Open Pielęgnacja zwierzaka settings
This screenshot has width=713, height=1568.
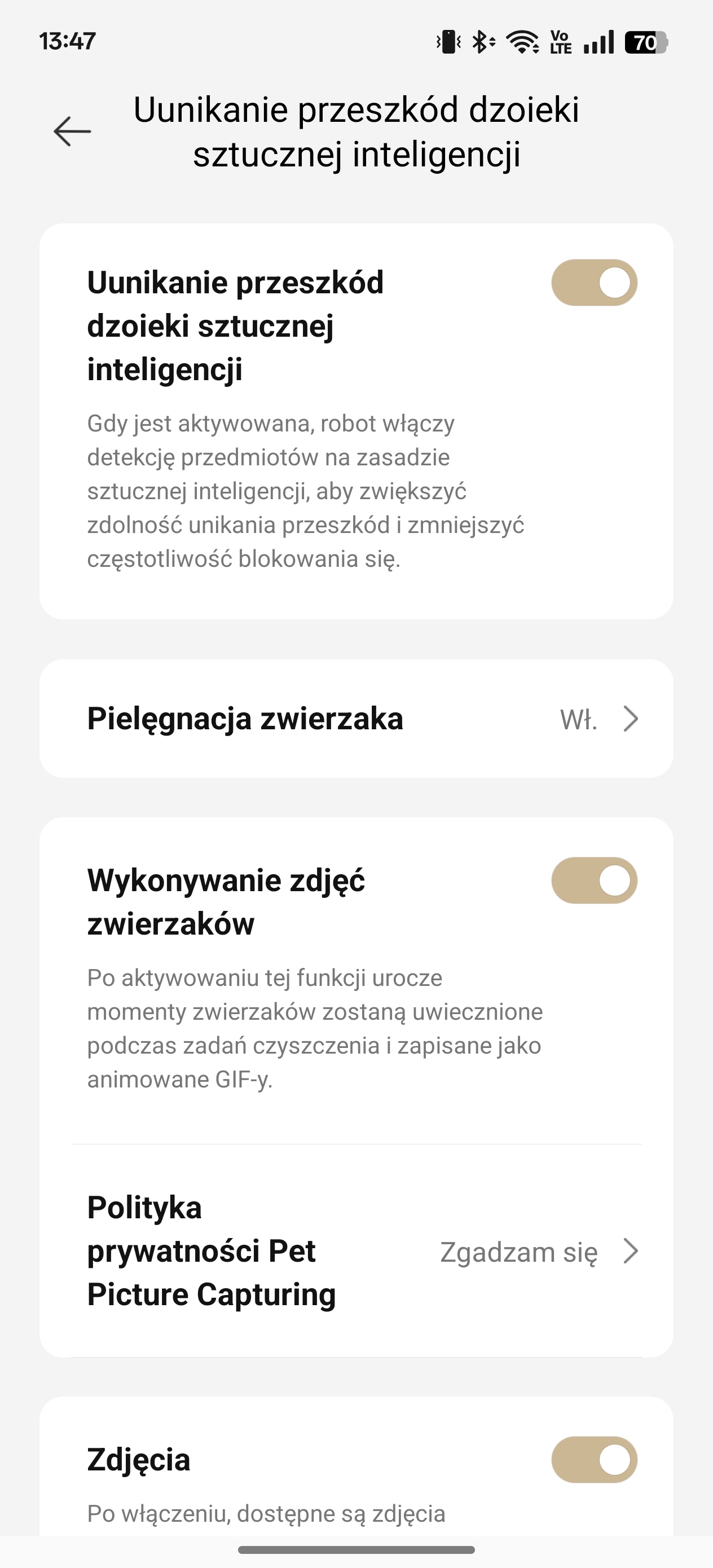click(356, 719)
